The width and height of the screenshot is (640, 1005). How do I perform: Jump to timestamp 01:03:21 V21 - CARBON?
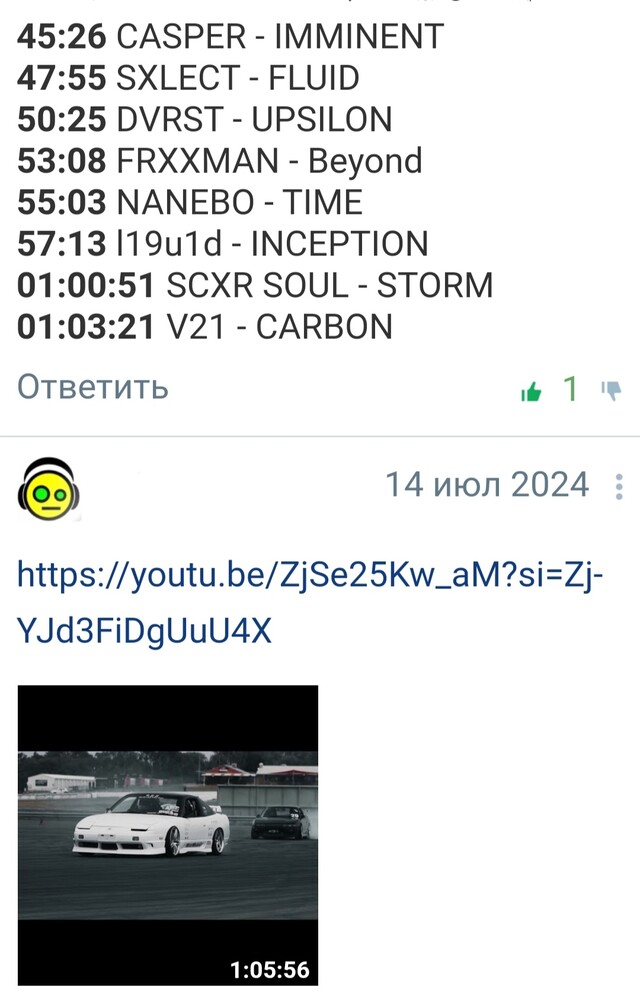pyautogui.click(x=86, y=327)
